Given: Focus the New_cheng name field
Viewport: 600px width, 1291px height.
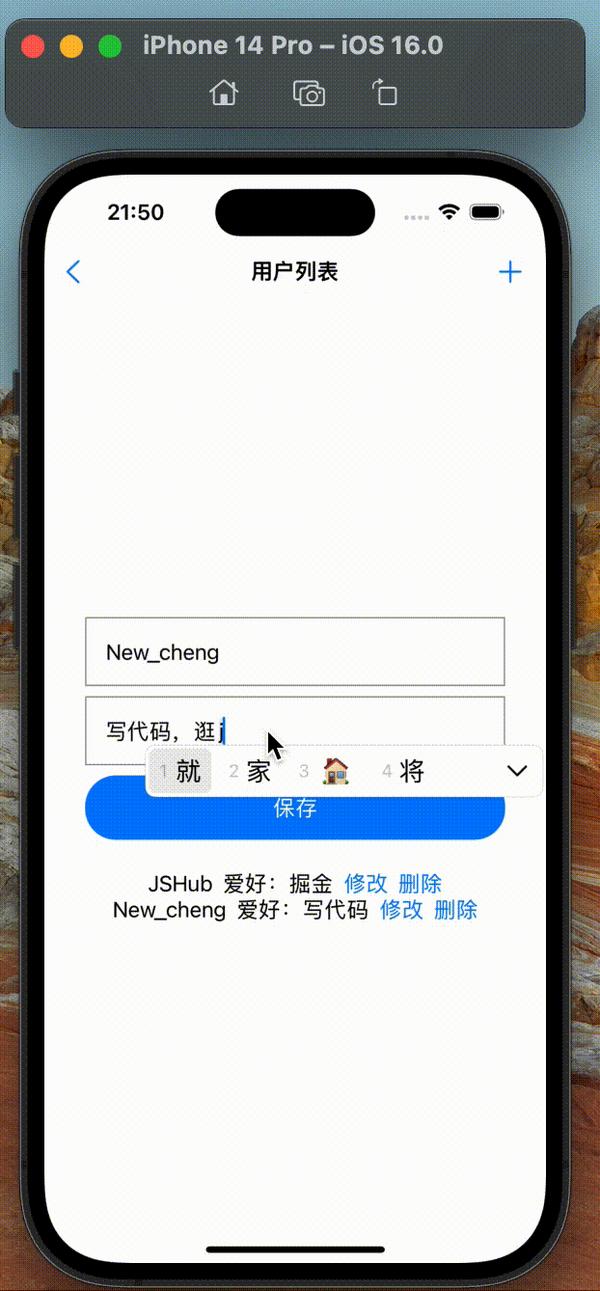Looking at the screenshot, I should pyautogui.click(x=295, y=652).
